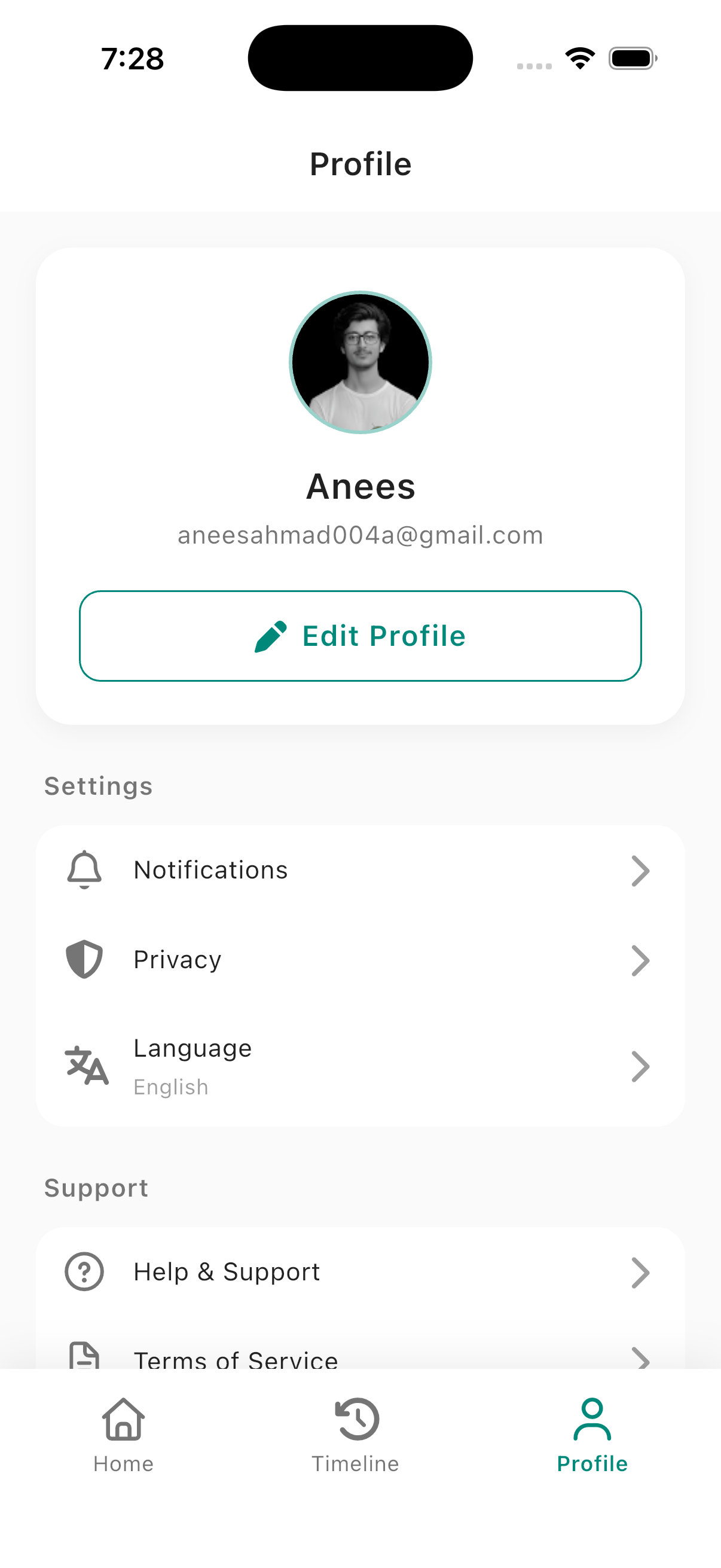Change the Language setting
721x1568 pixels.
pyautogui.click(x=360, y=1066)
